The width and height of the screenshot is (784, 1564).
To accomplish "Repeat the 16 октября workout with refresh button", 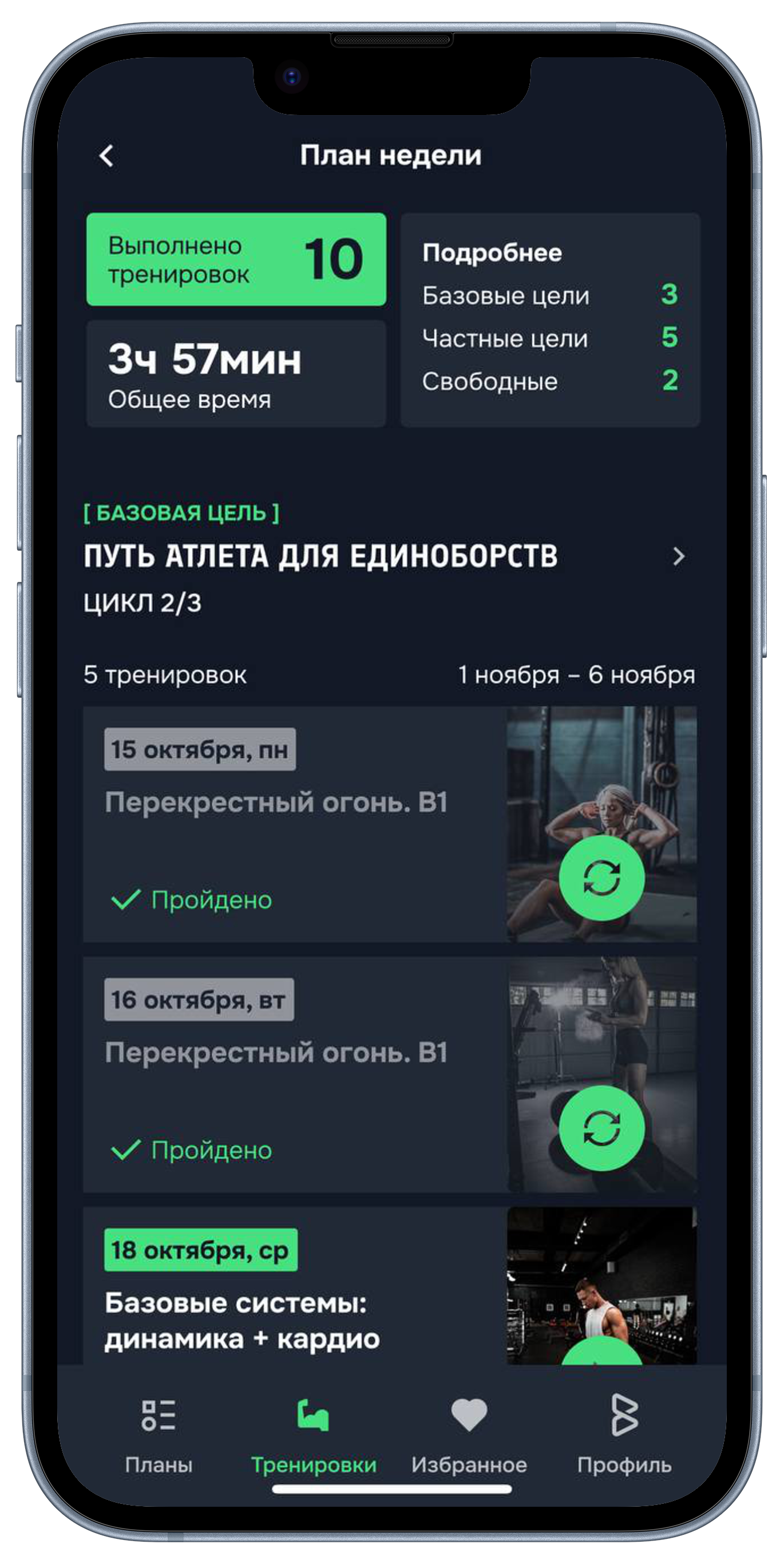I will click(601, 1128).
